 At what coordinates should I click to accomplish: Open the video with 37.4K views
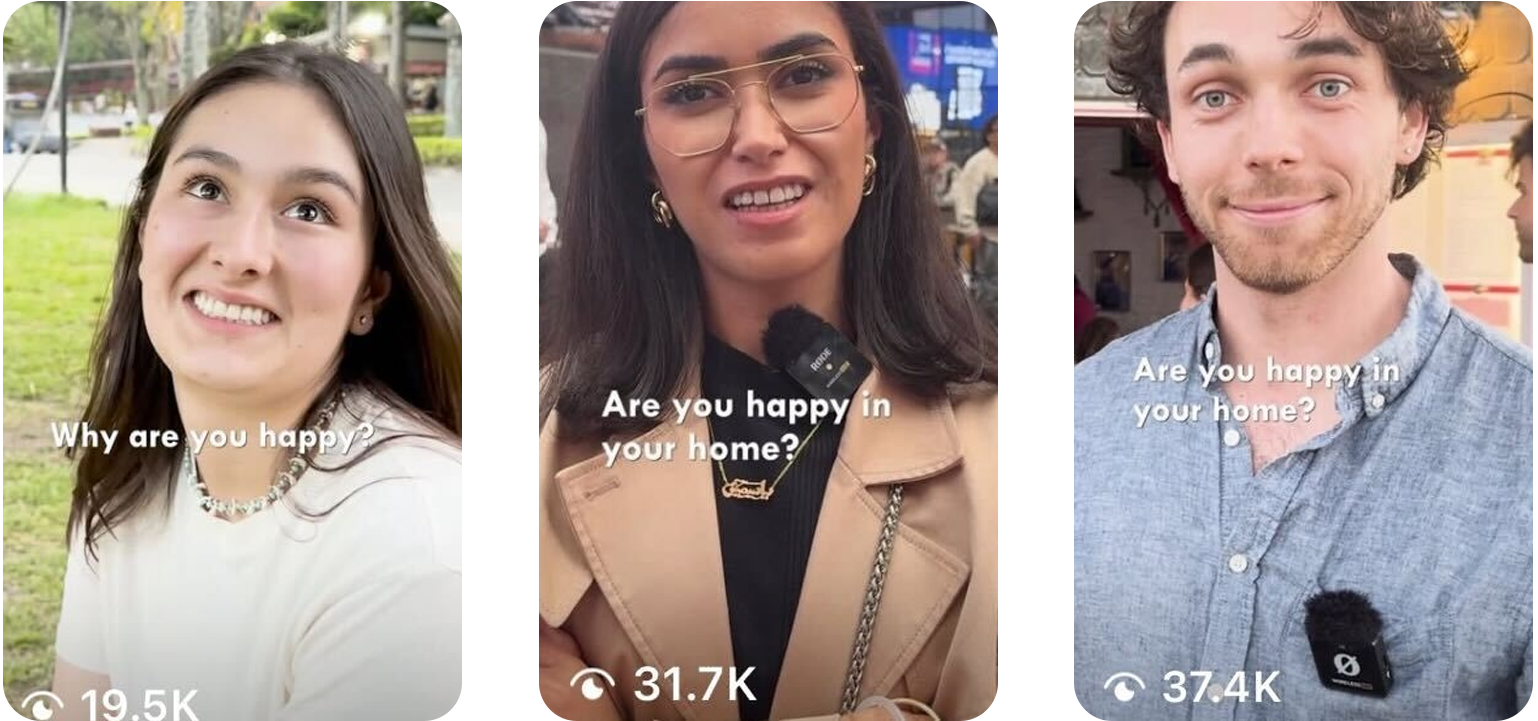1303,360
